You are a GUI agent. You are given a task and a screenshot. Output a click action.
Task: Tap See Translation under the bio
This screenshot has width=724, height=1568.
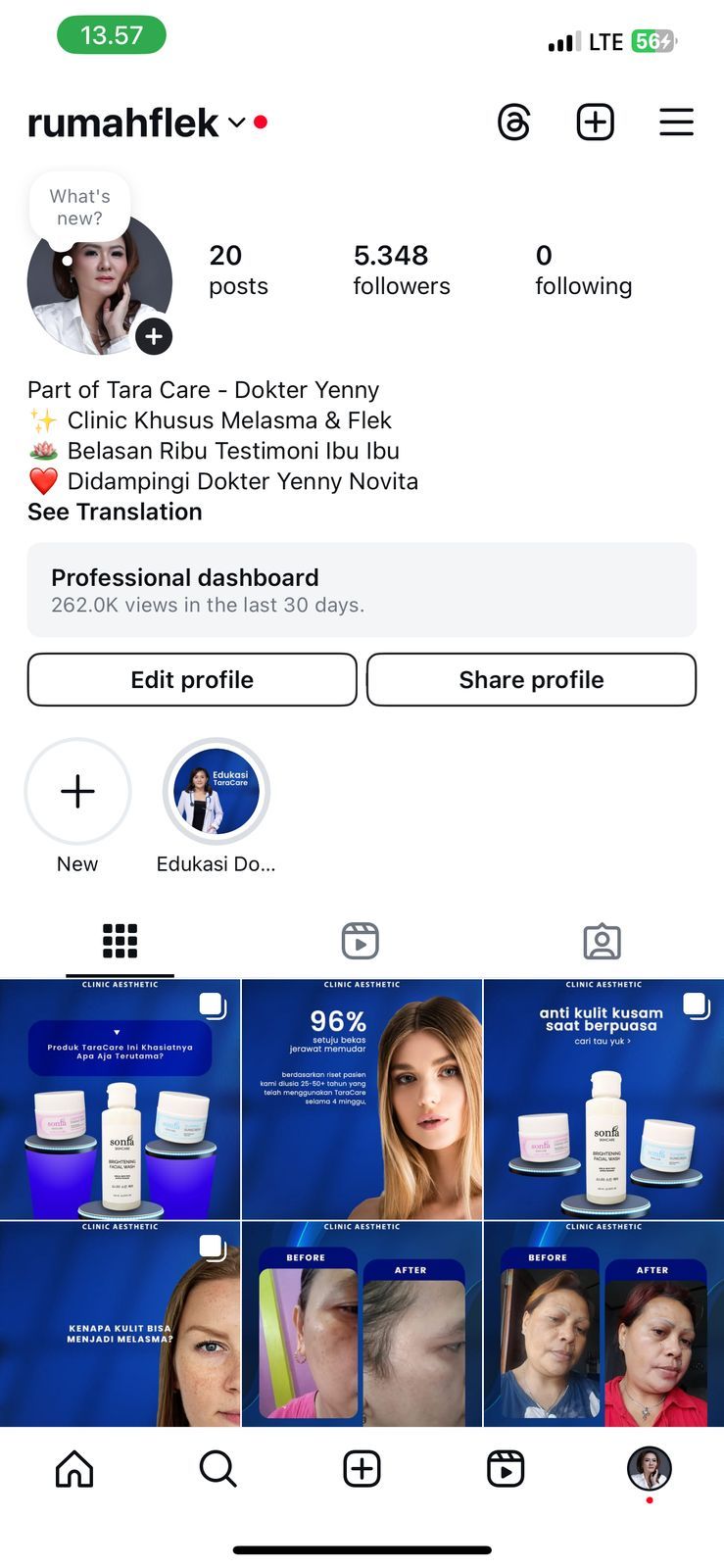115,512
